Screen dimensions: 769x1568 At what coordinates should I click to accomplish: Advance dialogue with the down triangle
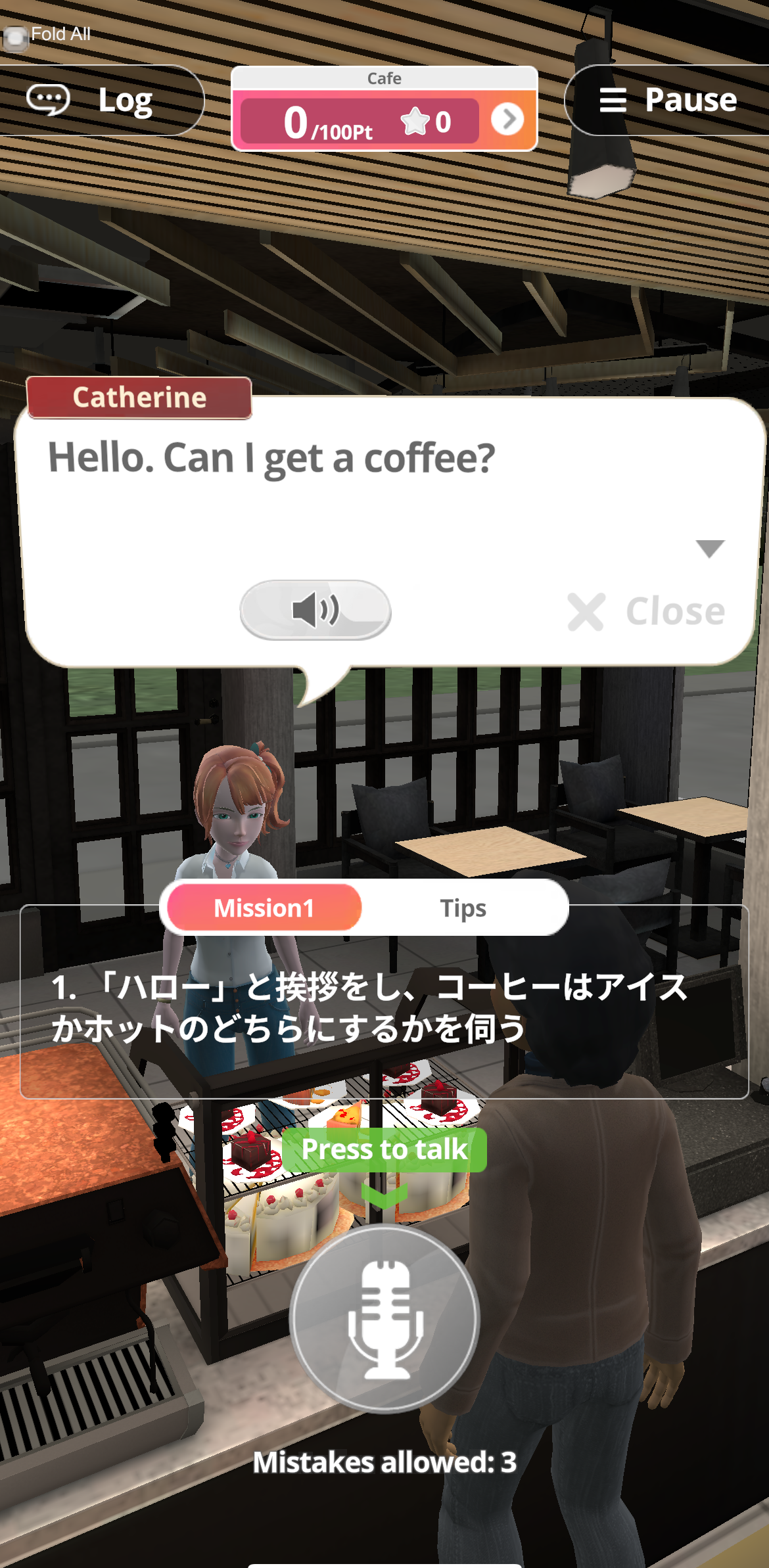point(710,548)
